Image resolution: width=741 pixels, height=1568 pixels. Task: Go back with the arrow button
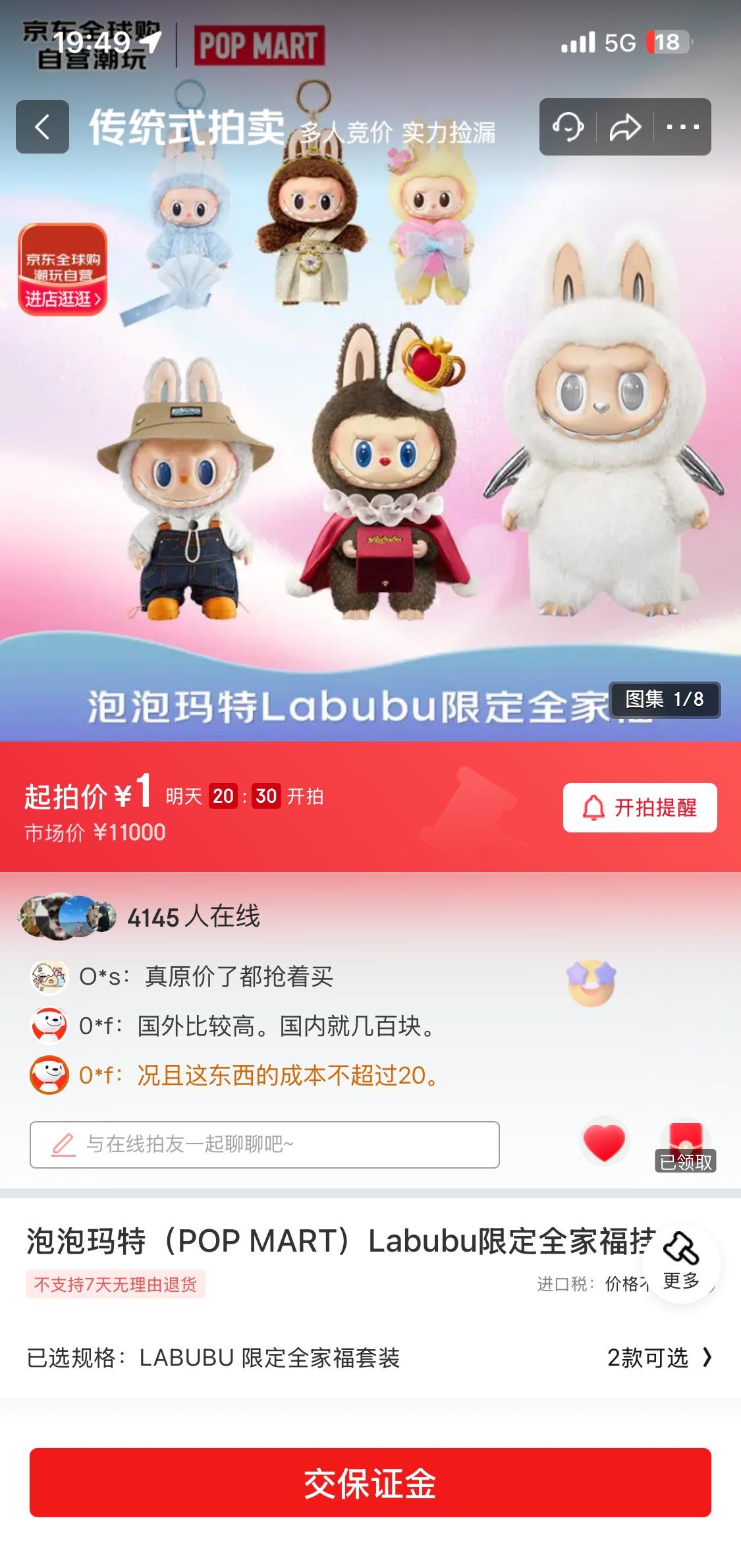pos(43,127)
